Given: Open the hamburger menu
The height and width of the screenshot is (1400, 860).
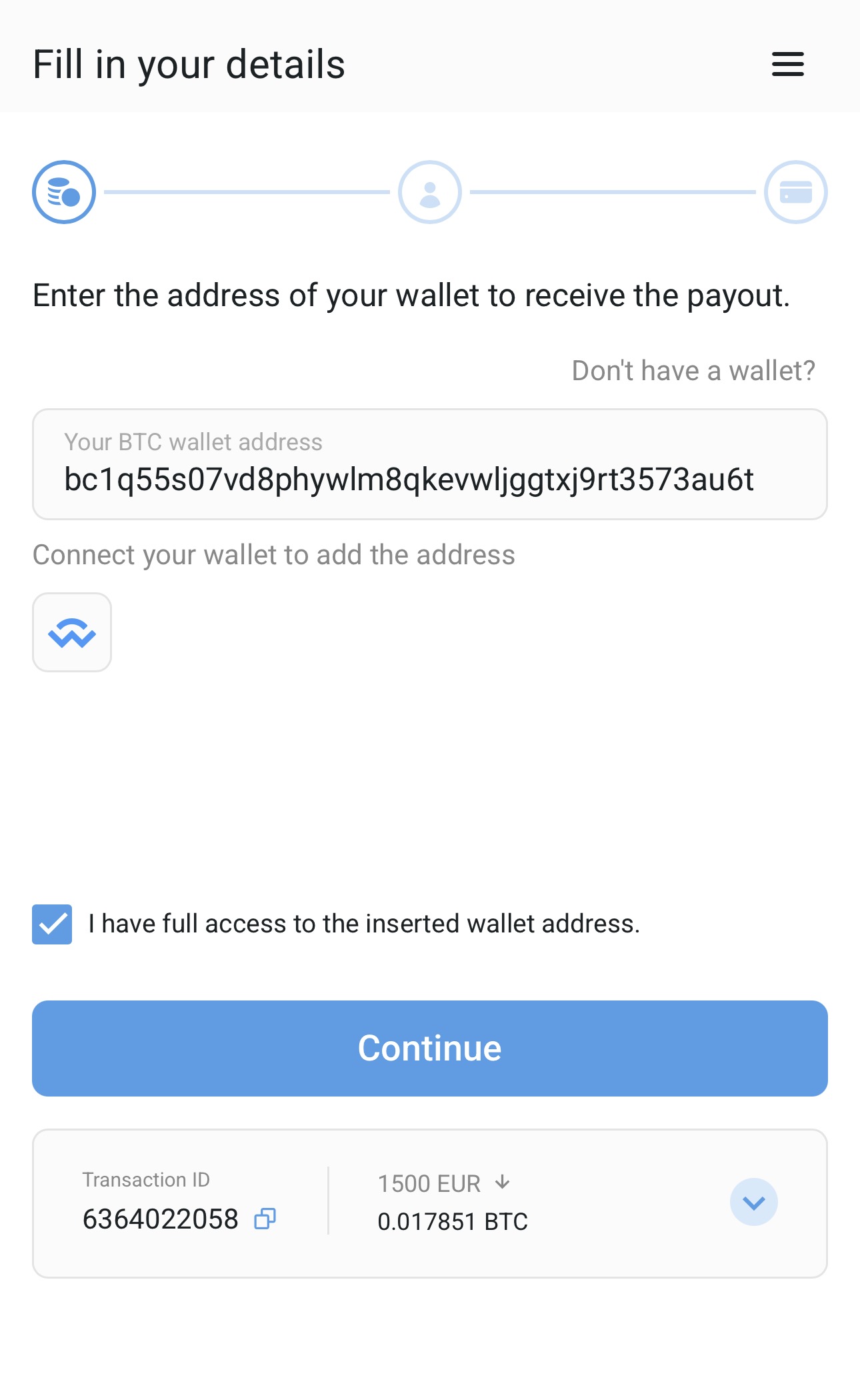Looking at the screenshot, I should [x=787, y=65].
